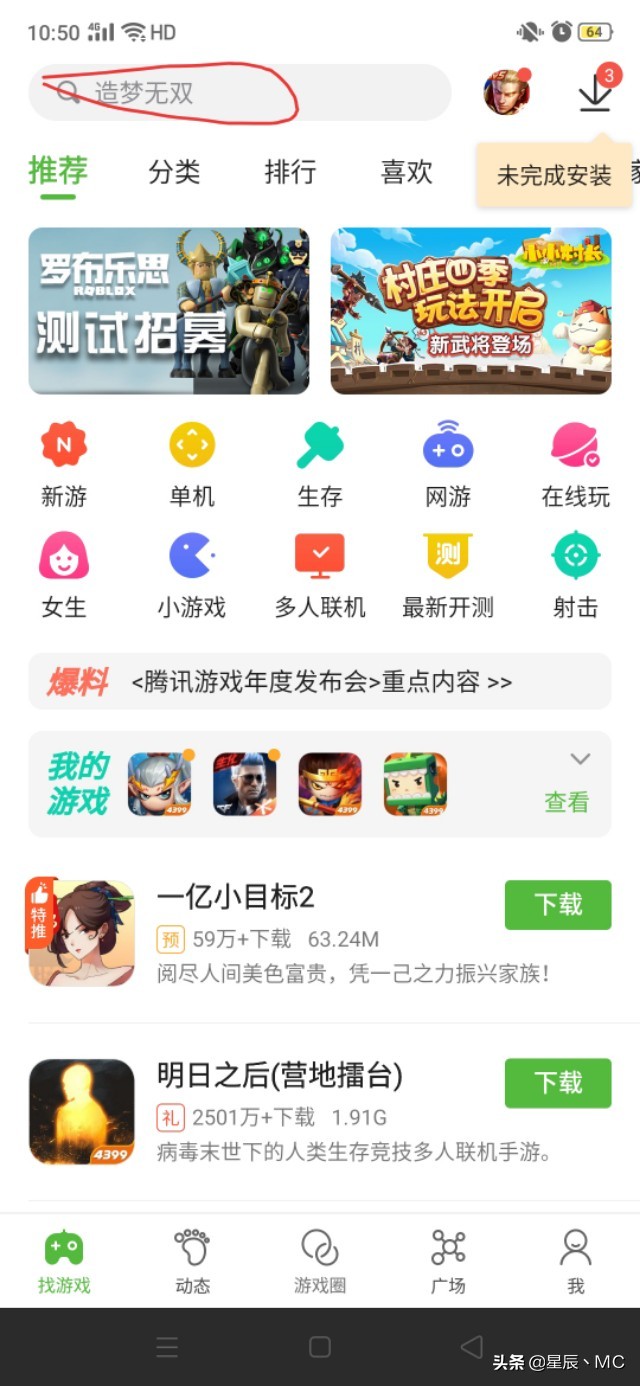Open the profile avatar at top
This screenshot has height=1386, width=640.
(x=506, y=93)
